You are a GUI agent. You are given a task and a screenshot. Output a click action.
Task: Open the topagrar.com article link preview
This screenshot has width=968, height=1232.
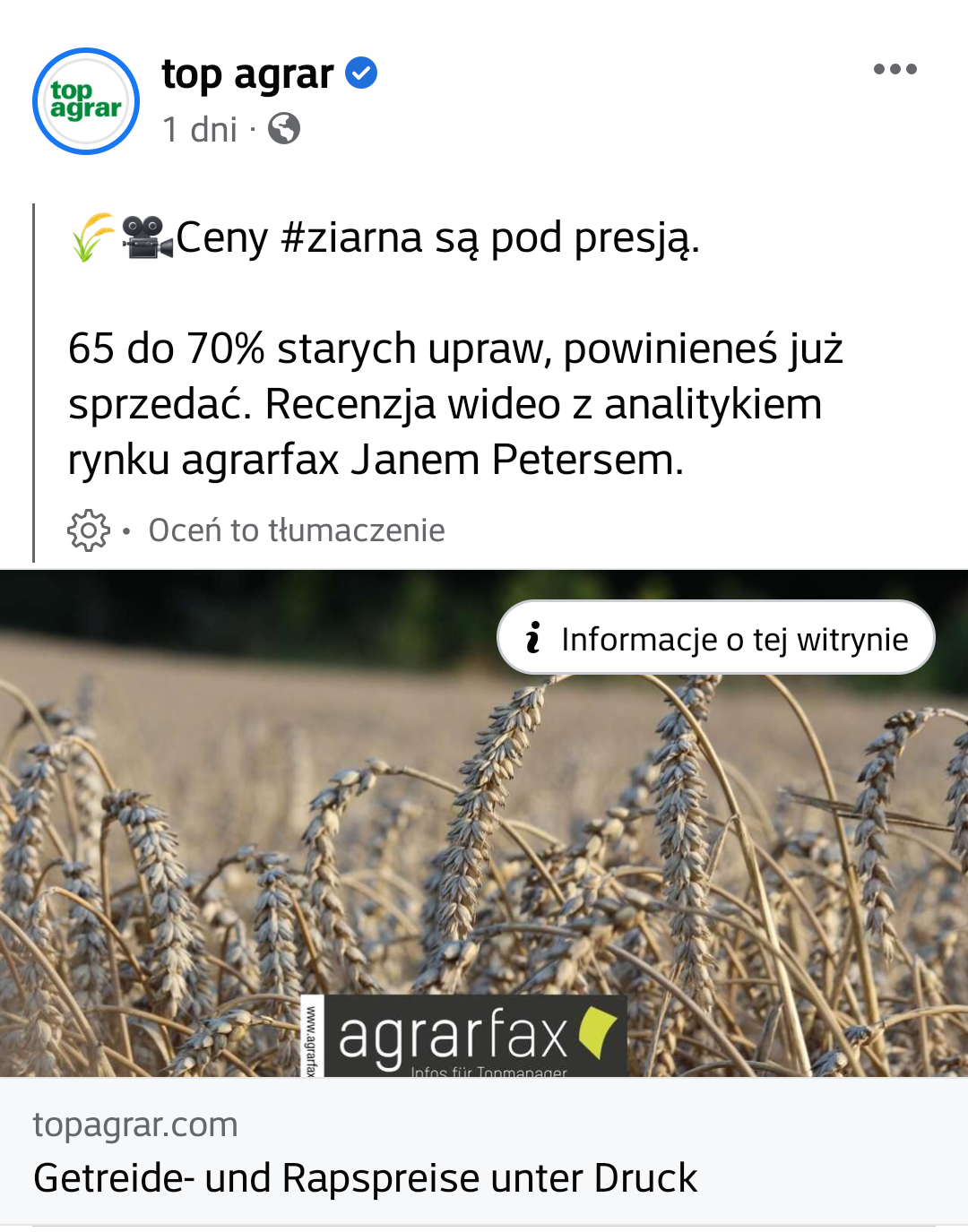pos(365,1177)
